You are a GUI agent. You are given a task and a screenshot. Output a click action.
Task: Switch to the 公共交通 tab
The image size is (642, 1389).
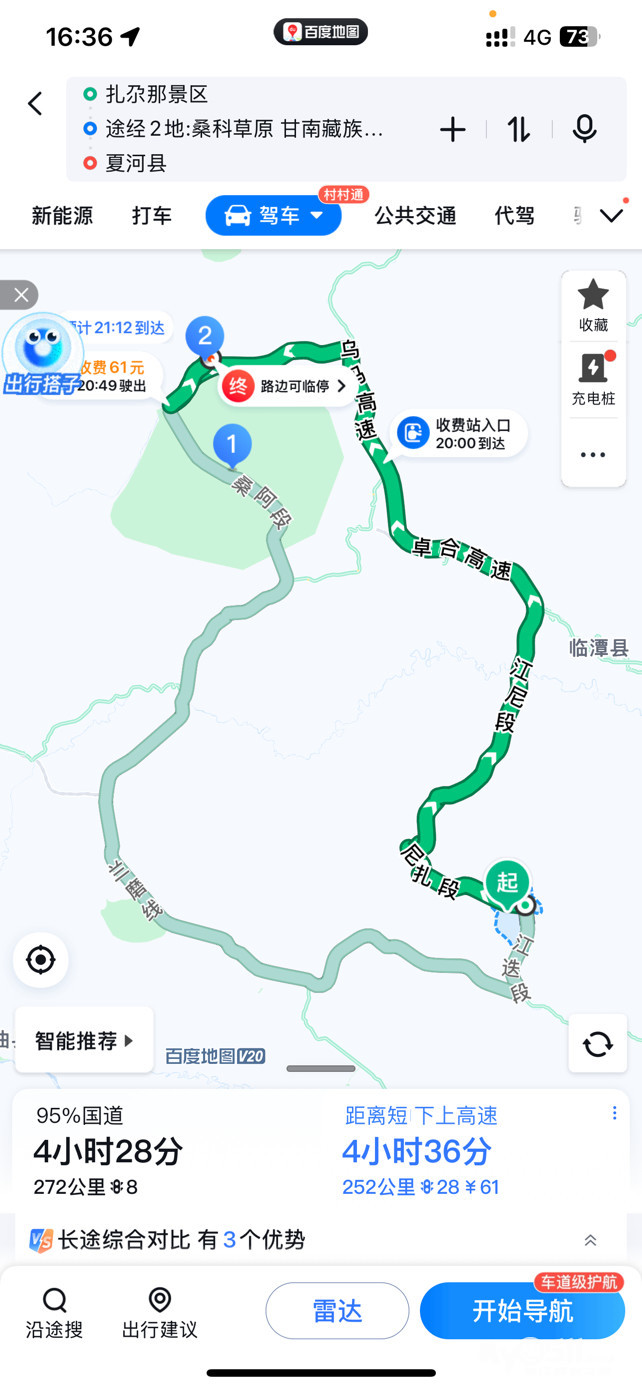415,216
